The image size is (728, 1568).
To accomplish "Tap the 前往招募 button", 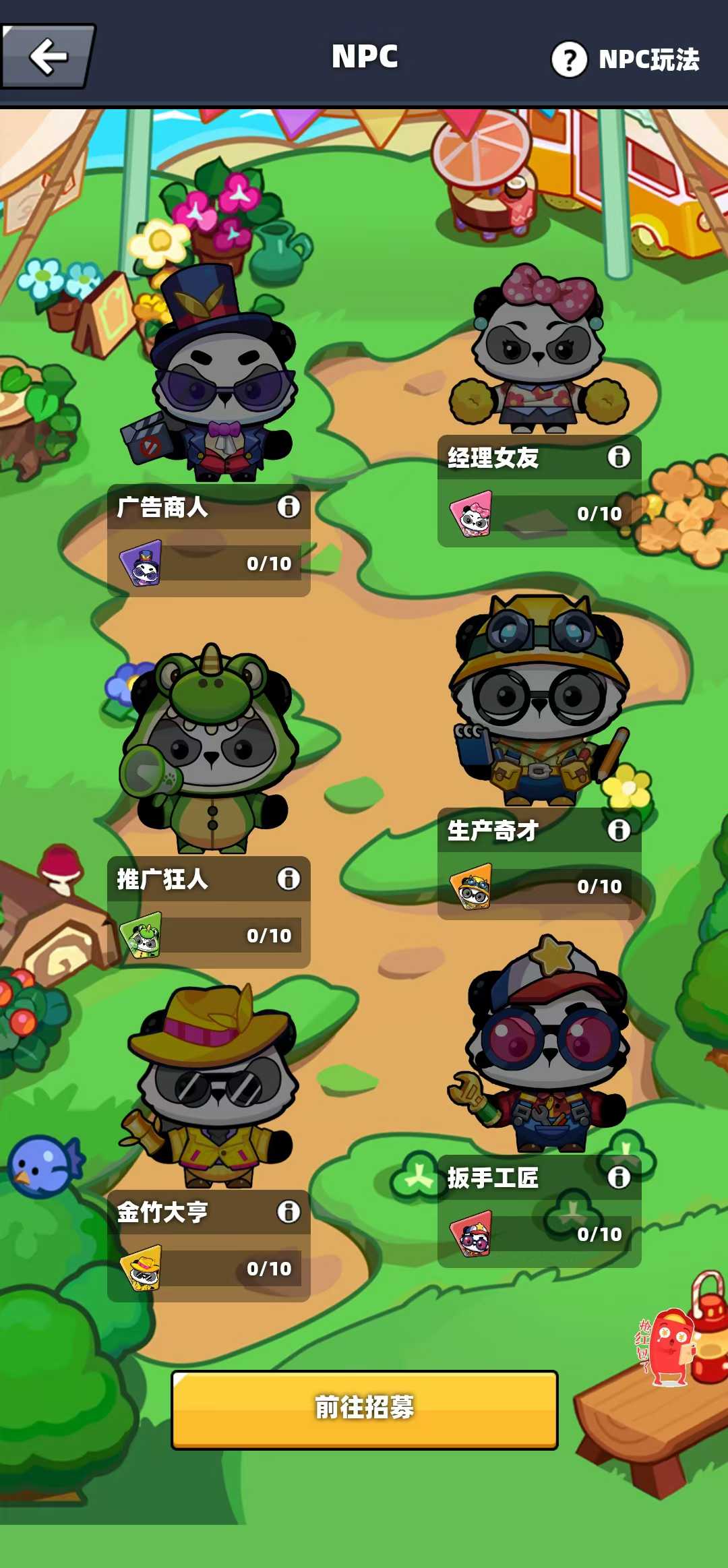I will click(x=364, y=1409).
